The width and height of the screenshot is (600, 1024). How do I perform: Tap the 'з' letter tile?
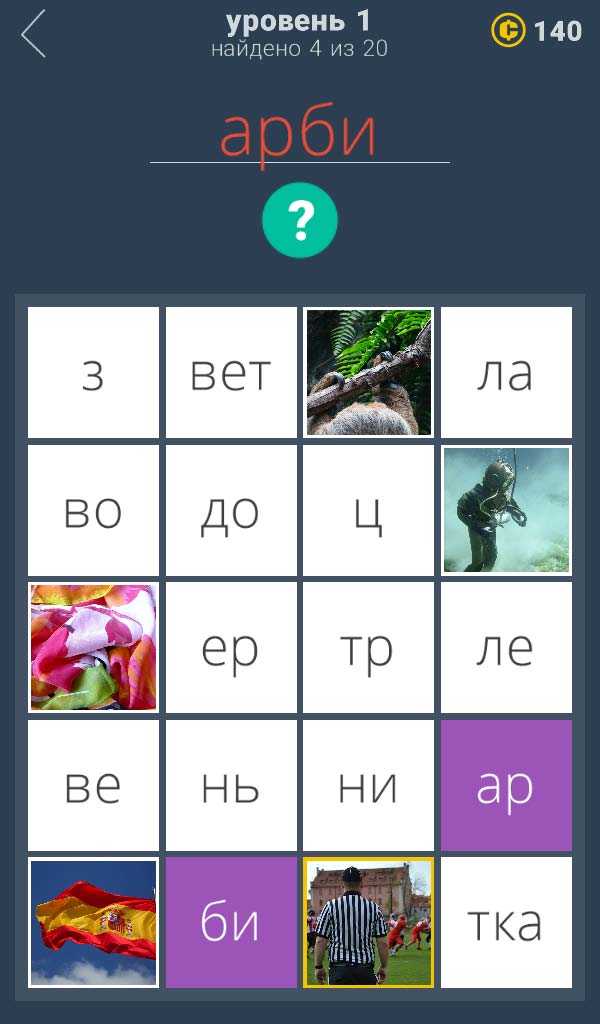coord(93,372)
